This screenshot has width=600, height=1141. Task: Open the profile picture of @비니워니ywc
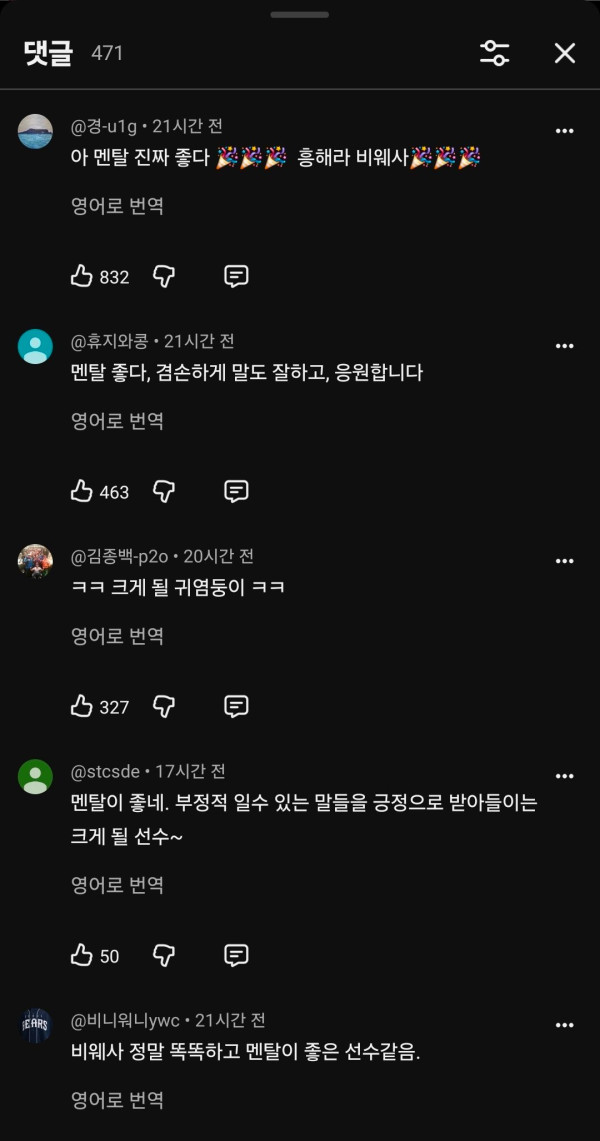coord(35,1026)
